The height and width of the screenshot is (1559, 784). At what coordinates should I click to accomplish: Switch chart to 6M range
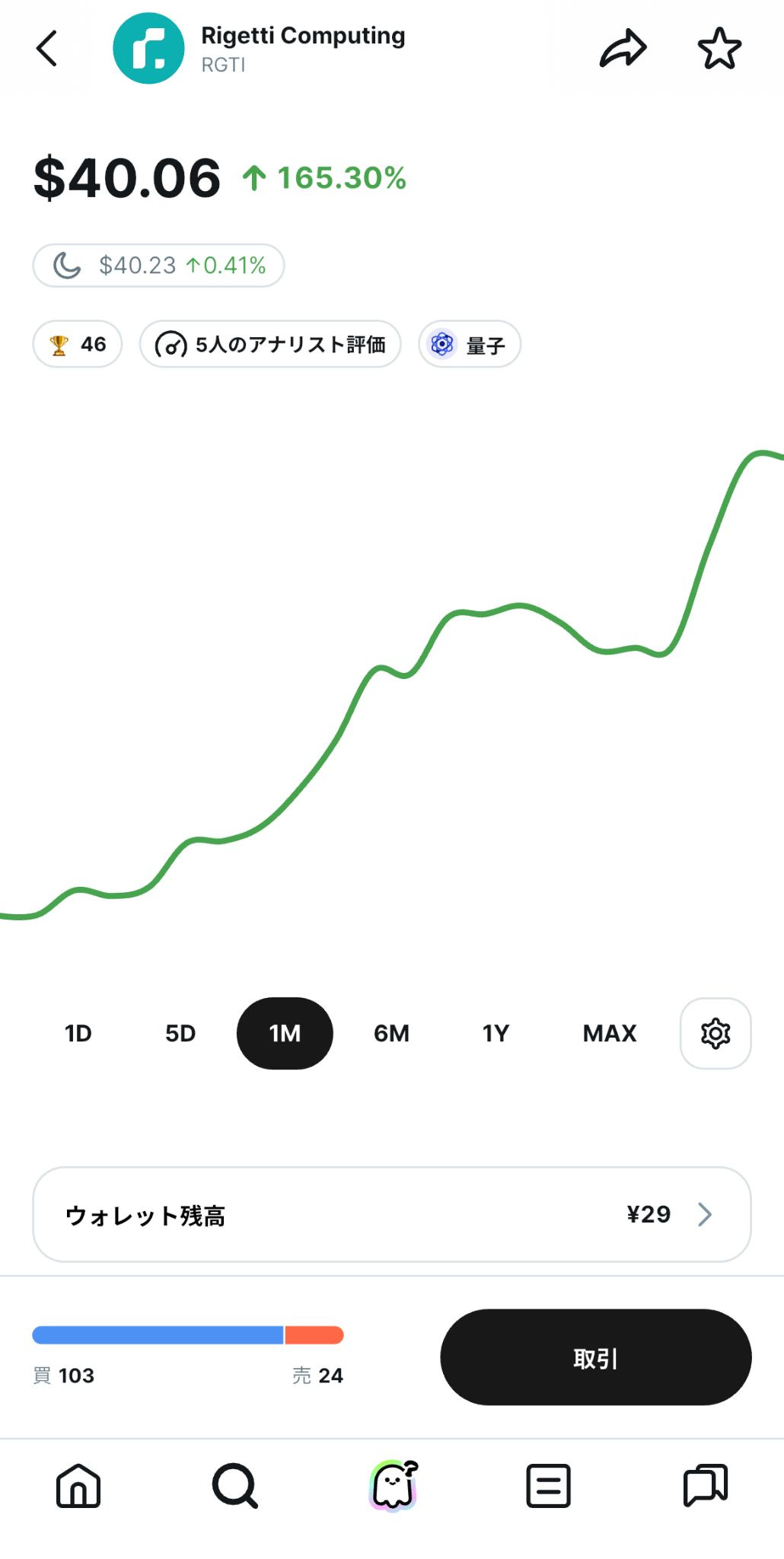click(391, 1033)
